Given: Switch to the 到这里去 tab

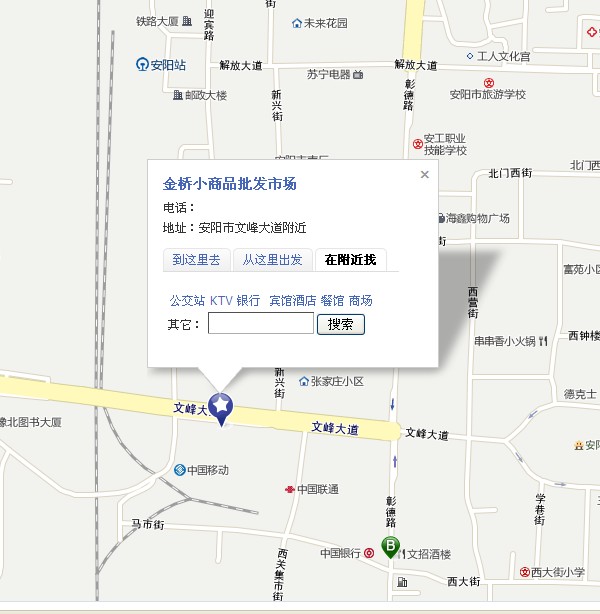Looking at the screenshot, I should pyautogui.click(x=196, y=260).
